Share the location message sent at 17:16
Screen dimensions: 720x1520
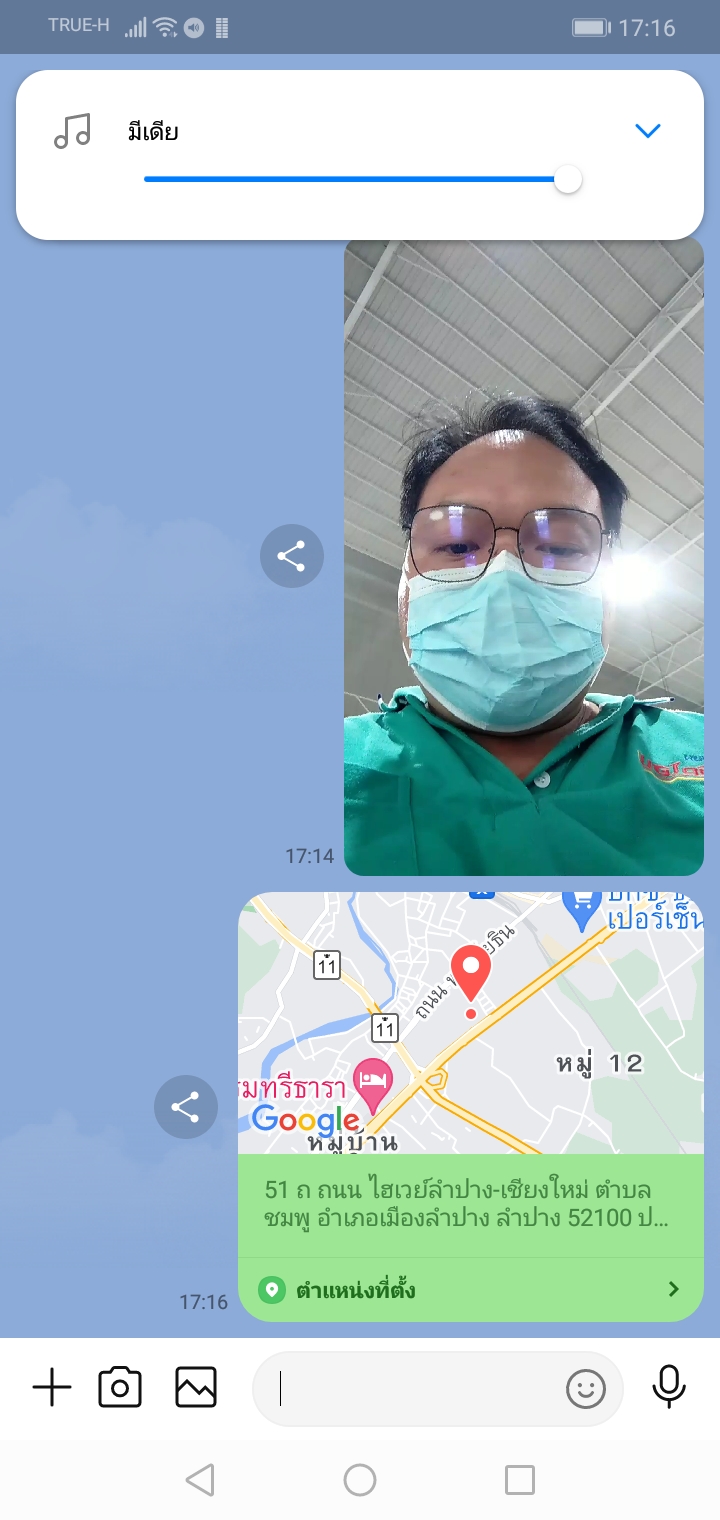click(185, 1107)
